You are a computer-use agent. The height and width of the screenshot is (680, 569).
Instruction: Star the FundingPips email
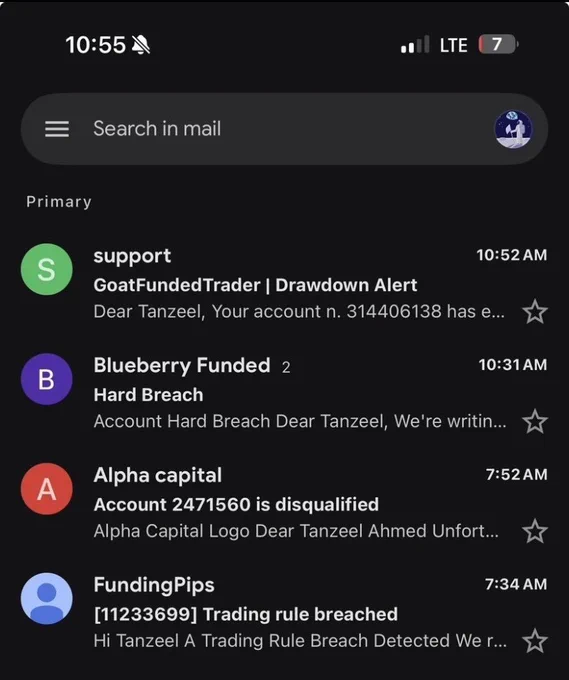[x=535, y=641]
